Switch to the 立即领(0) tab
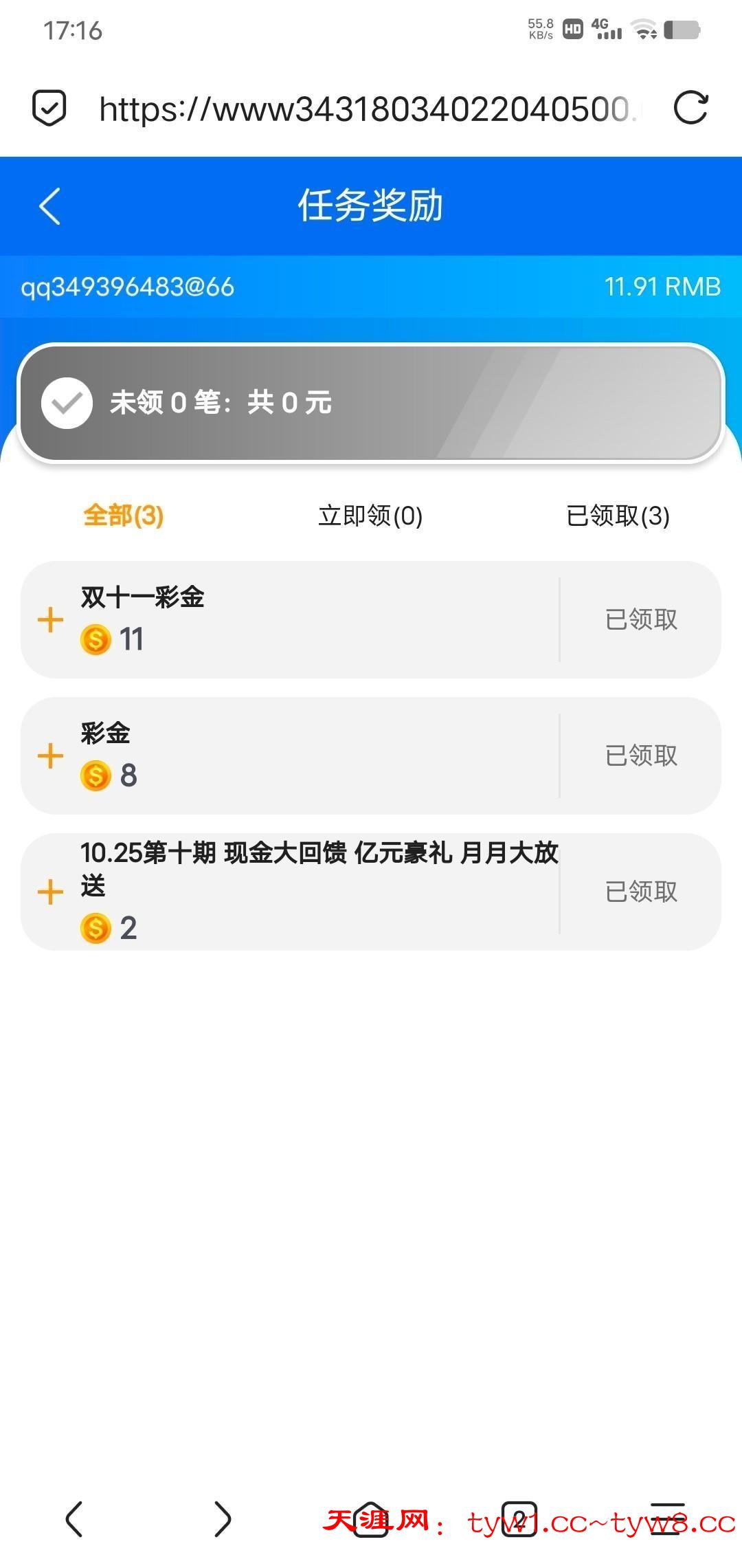 tap(370, 516)
